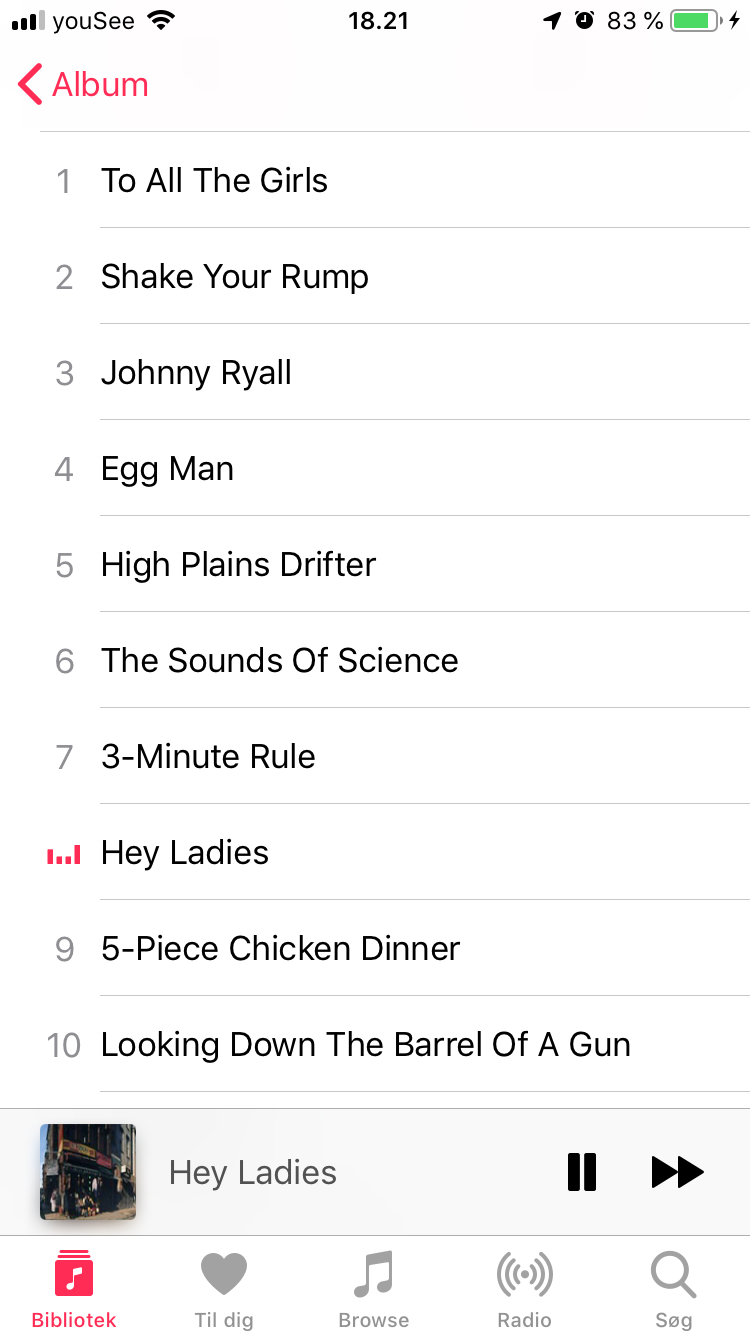Switch to the Browse tab
The width and height of the screenshot is (750, 1334).
(374, 1289)
